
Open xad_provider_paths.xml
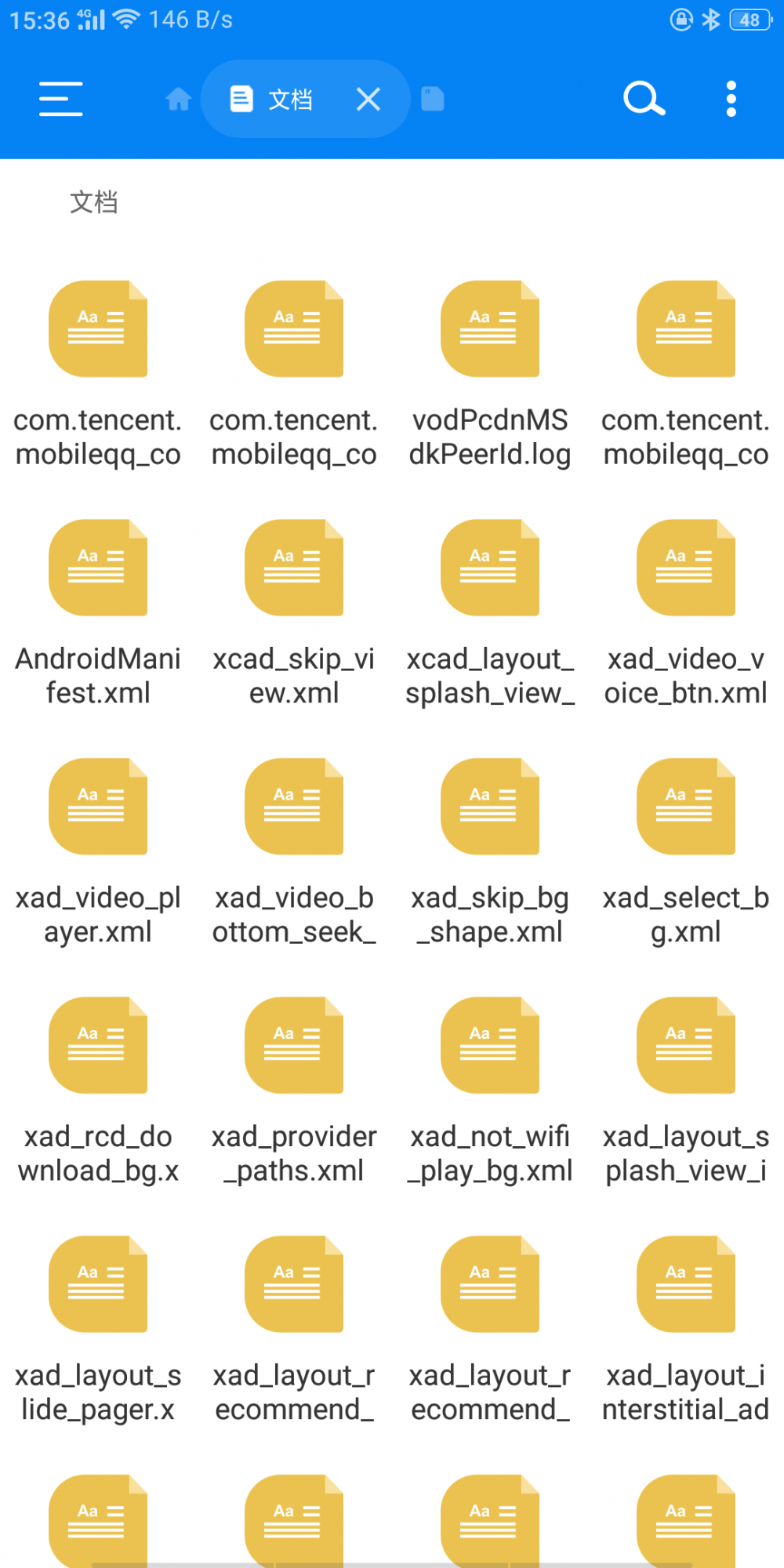[x=293, y=1046]
